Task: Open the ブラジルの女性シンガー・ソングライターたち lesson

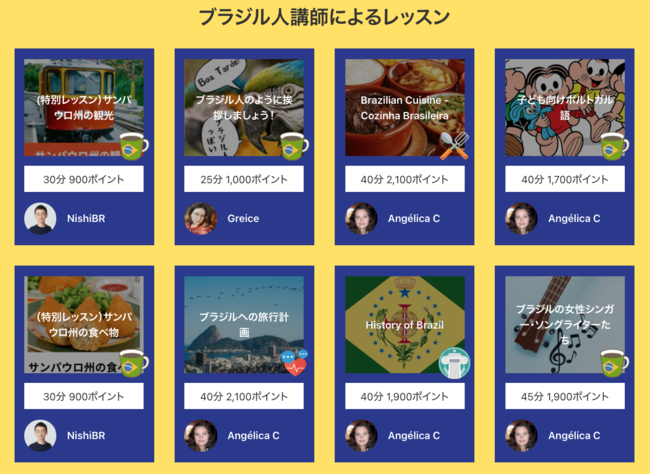Action: tap(565, 324)
